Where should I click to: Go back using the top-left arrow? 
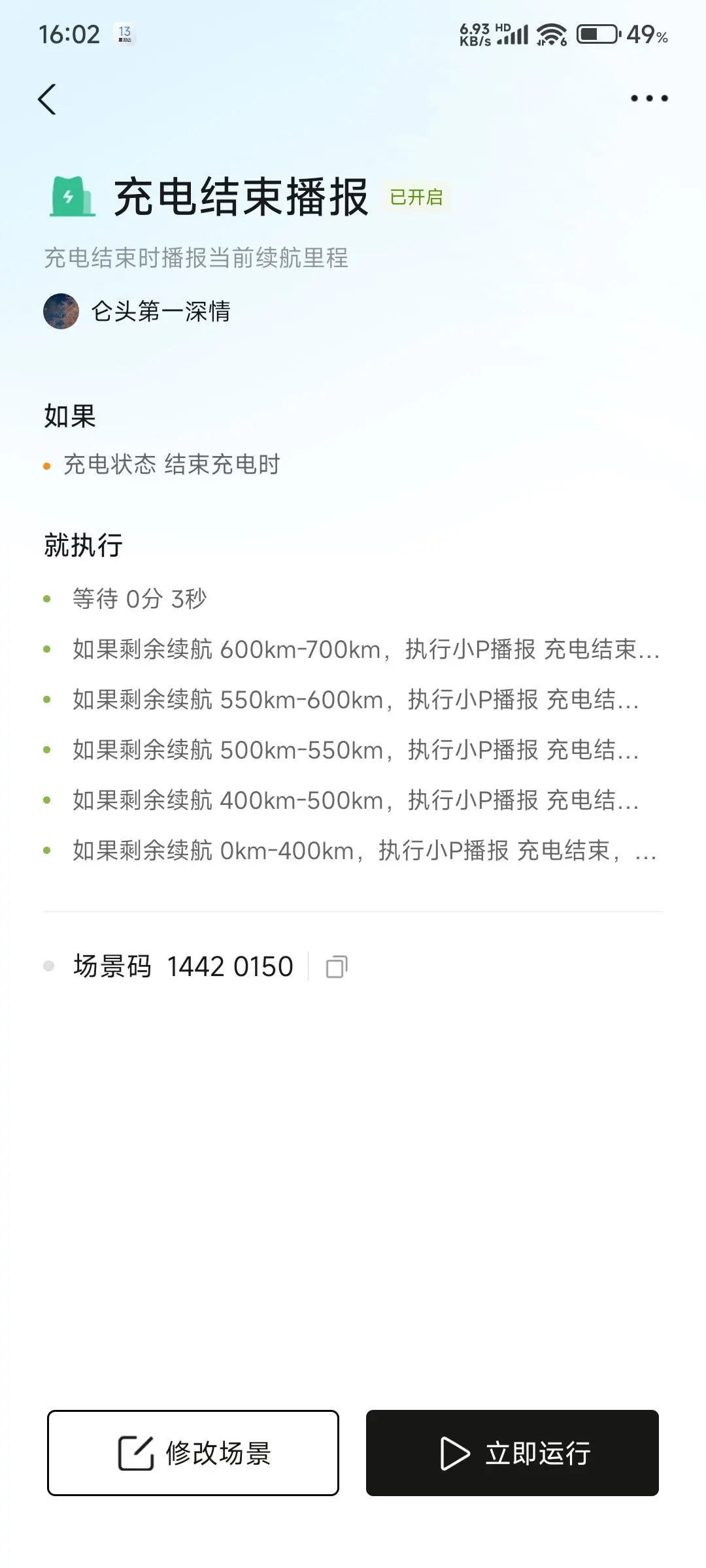pos(47,99)
